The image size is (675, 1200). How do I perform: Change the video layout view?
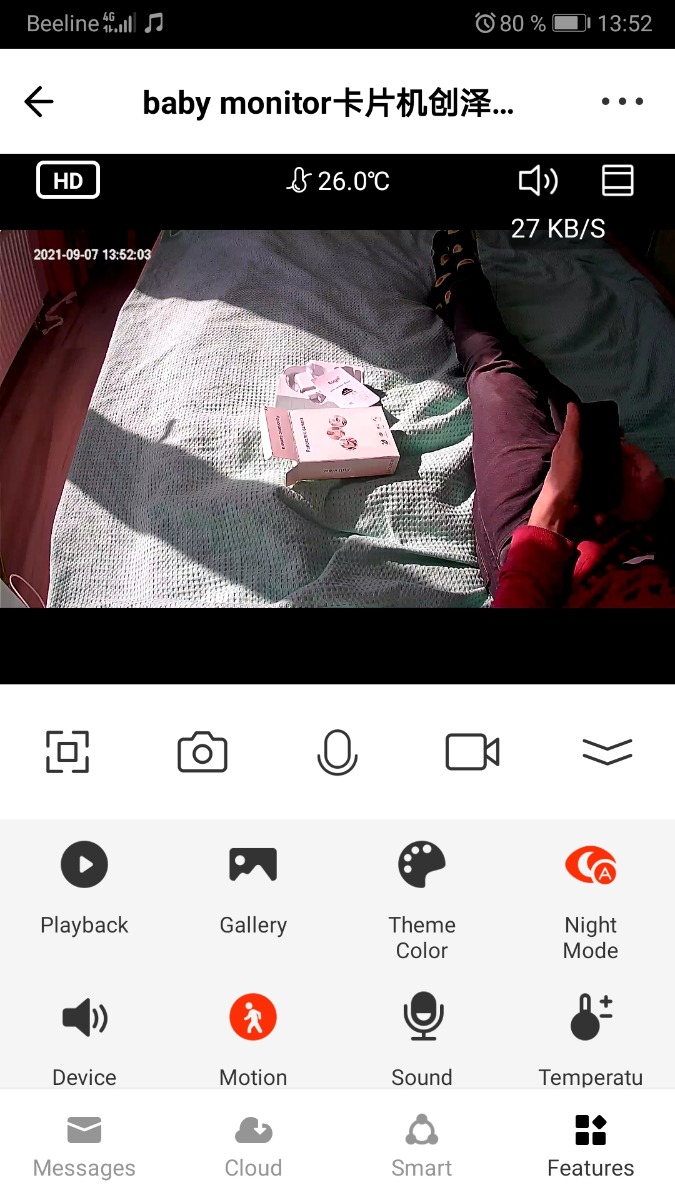tap(618, 181)
